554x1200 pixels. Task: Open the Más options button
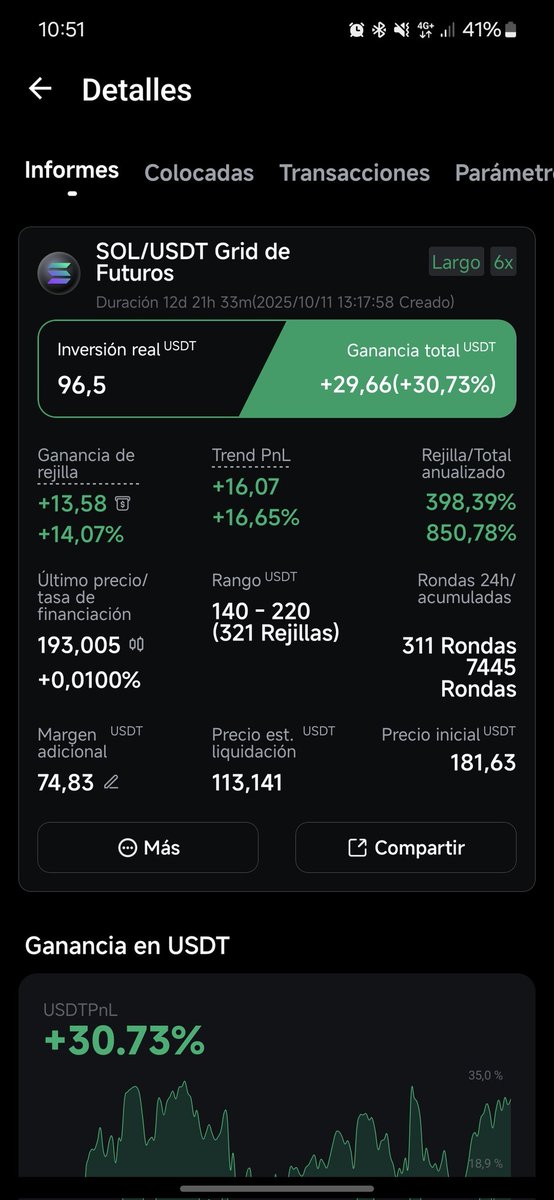tap(148, 848)
